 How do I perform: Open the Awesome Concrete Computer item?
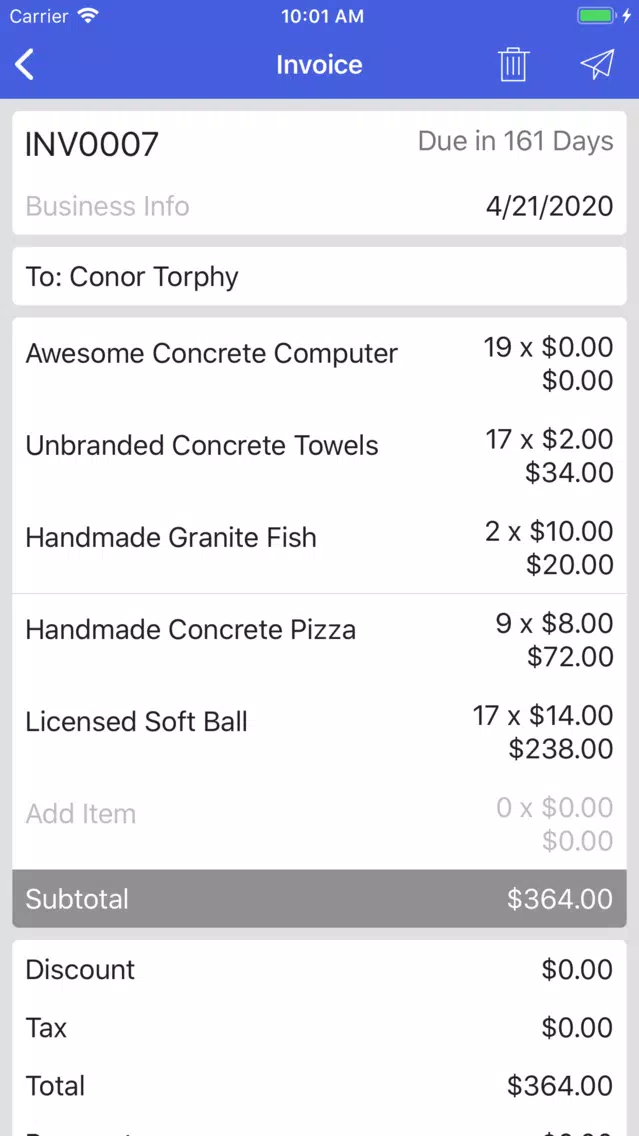[x=320, y=364]
